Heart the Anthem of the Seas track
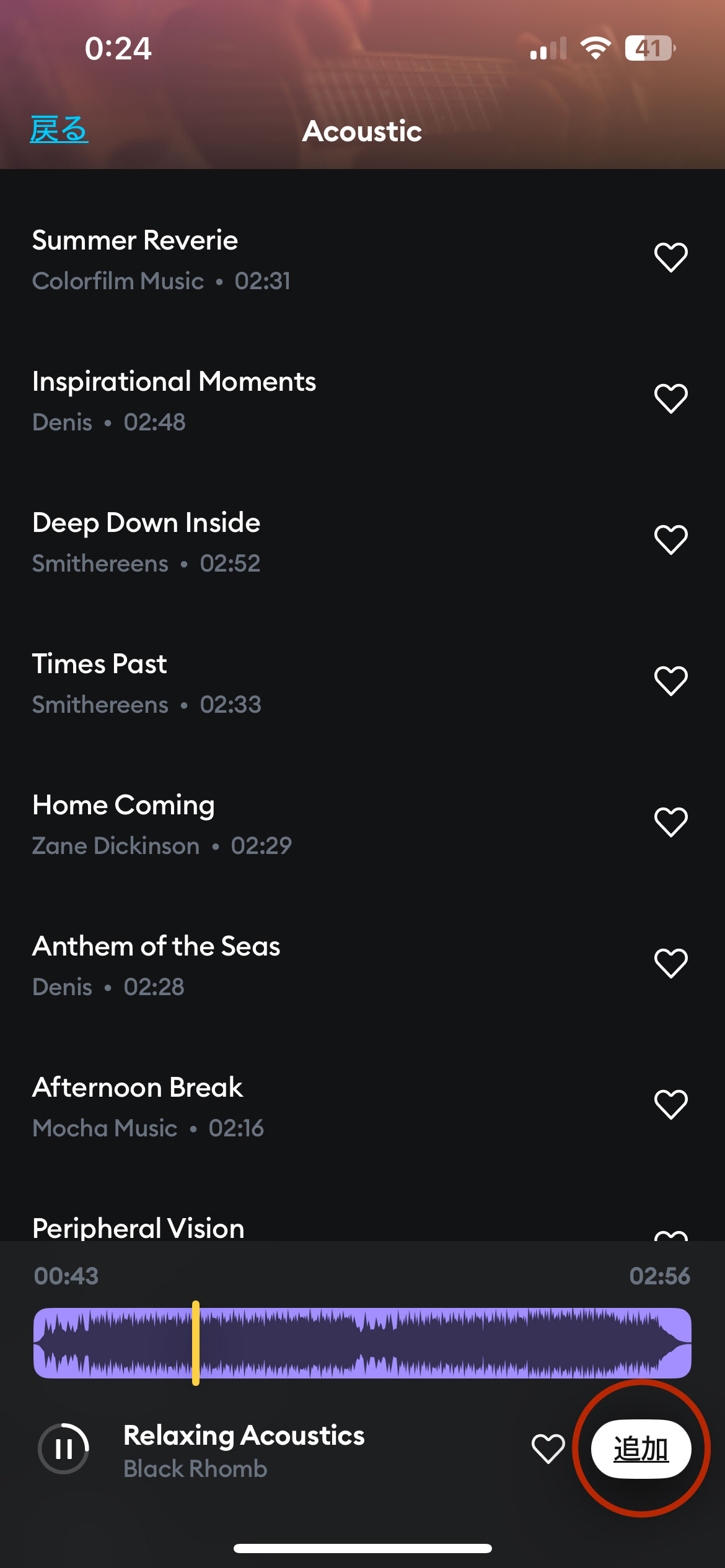The width and height of the screenshot is (725, 1568). 670,963
